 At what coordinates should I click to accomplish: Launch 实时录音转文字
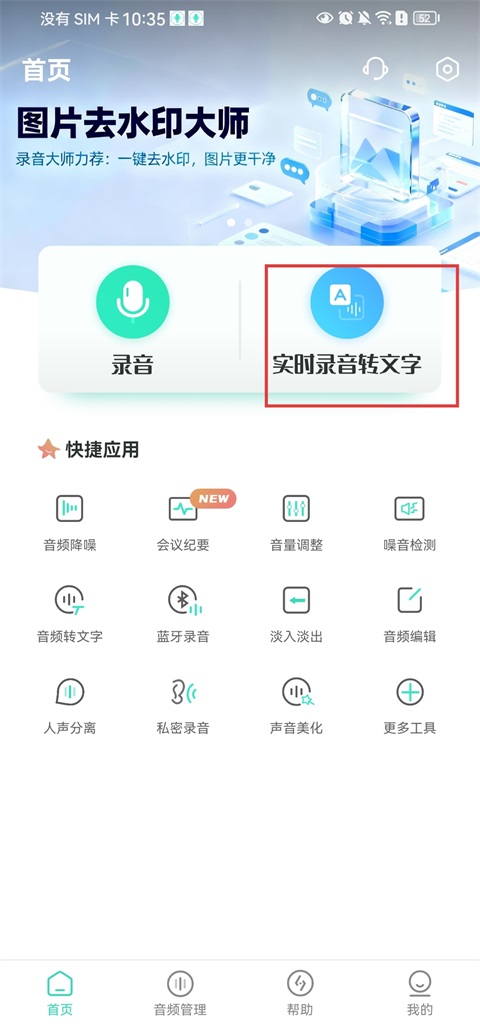347,320
